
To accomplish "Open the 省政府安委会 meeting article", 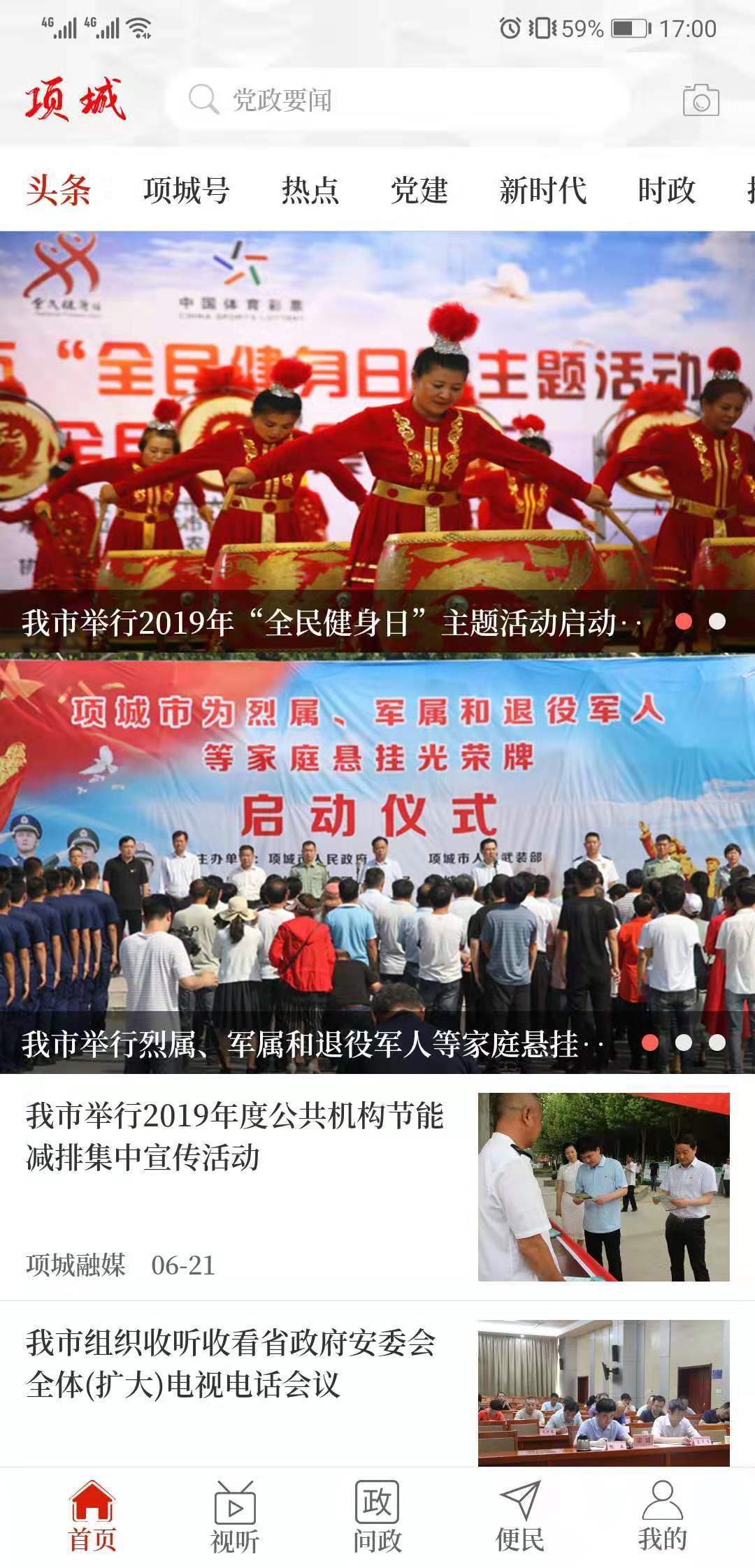I will 377,1384.
